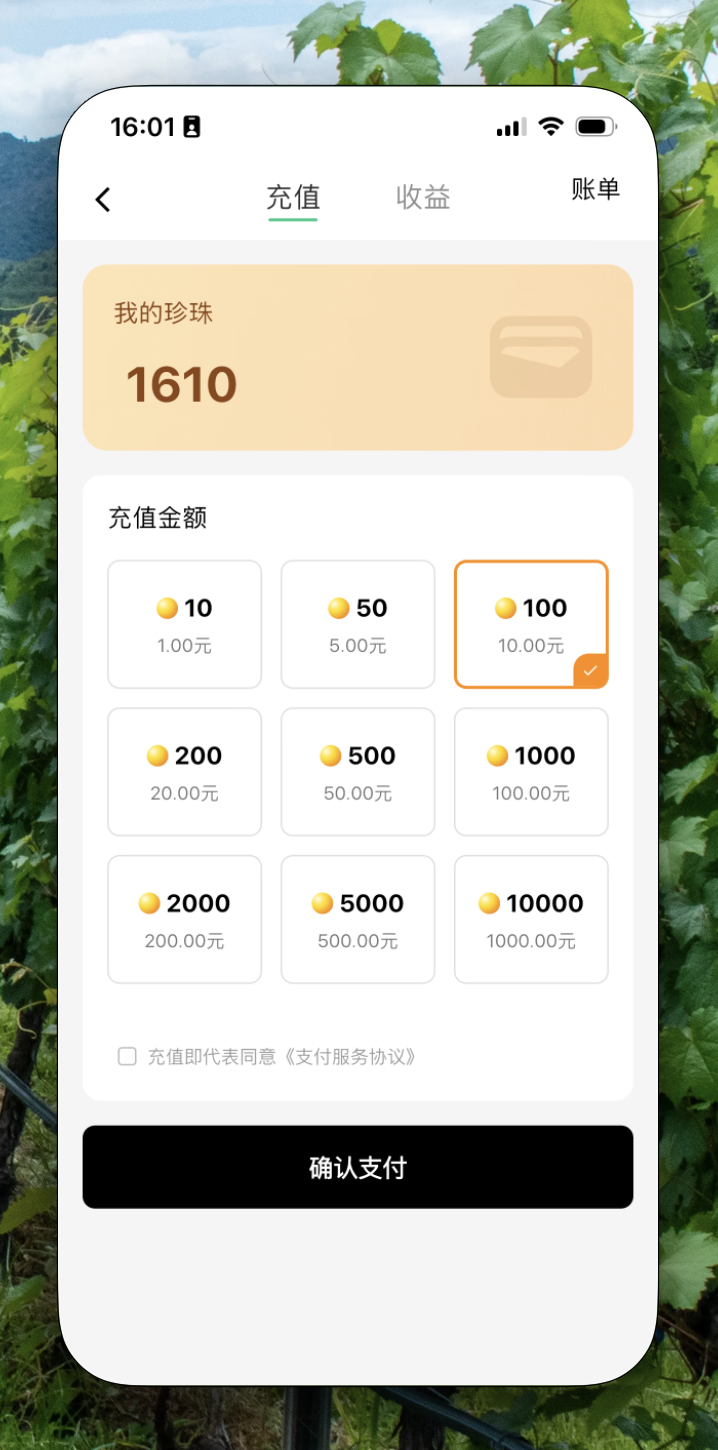This screenshot has width=718, height=1450.
Task: Choose the 5000 pearls for 500.00元 option
Action: click(357, 919)
